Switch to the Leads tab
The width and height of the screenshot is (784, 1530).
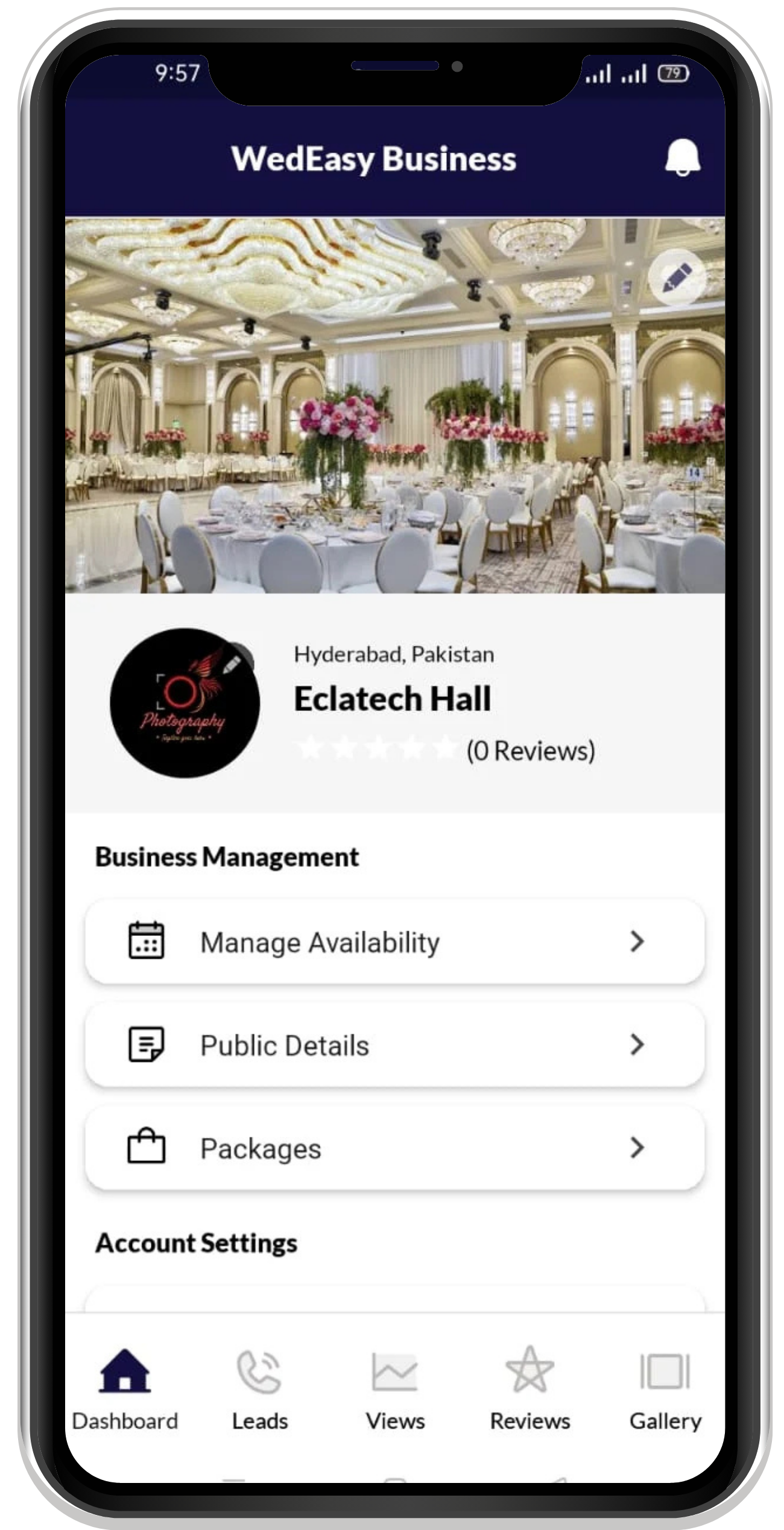pyautogui.click(x=260, y=1389)
